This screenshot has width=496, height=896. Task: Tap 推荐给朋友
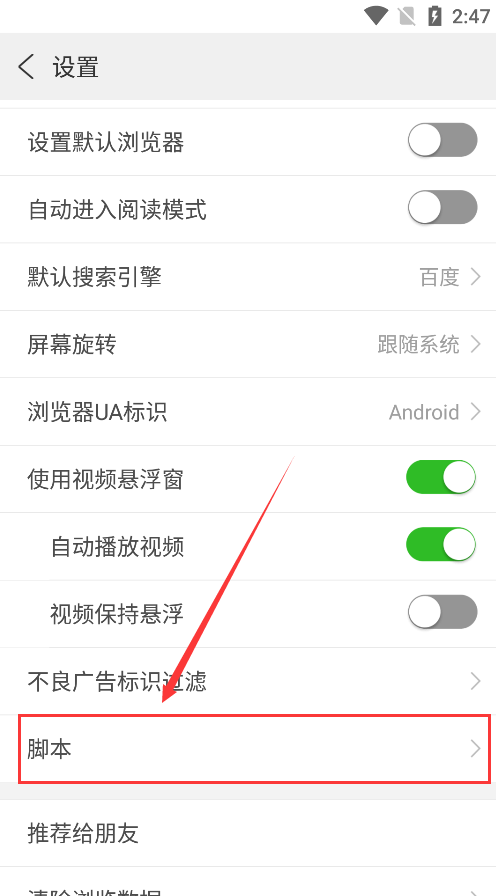[x=248, y=833]
